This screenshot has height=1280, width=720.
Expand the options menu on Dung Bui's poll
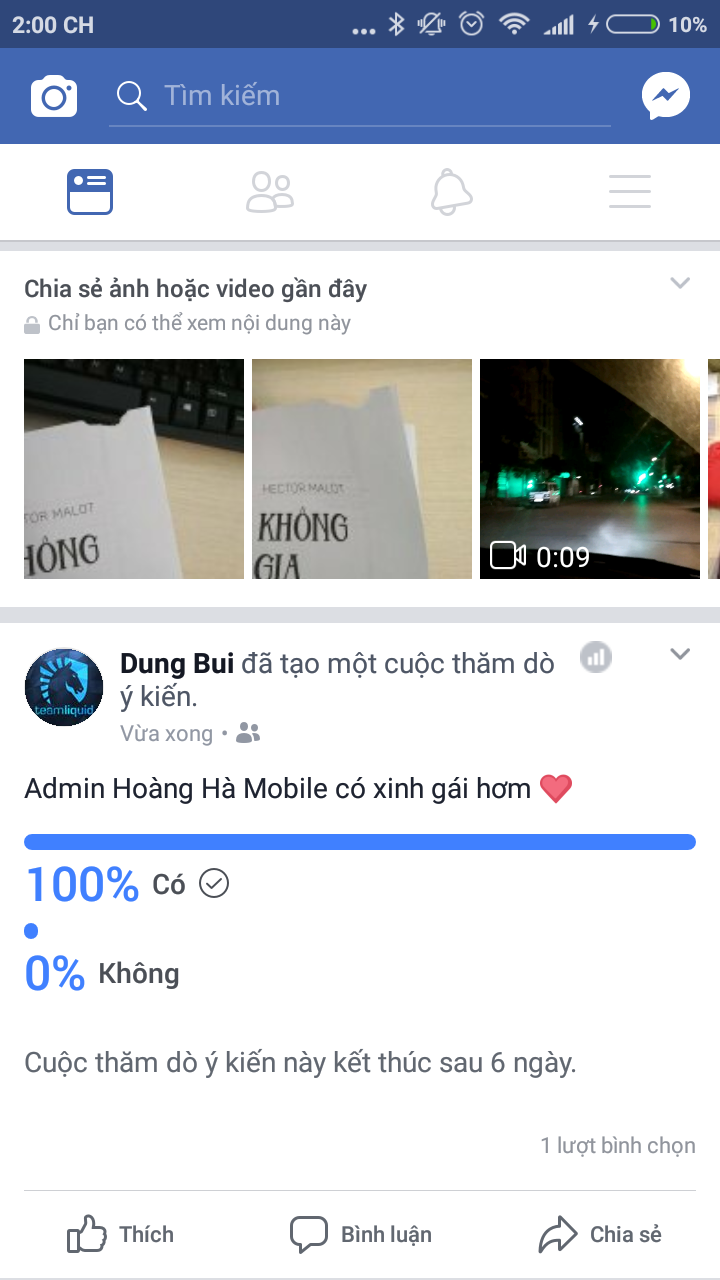(x=680, y=653)
